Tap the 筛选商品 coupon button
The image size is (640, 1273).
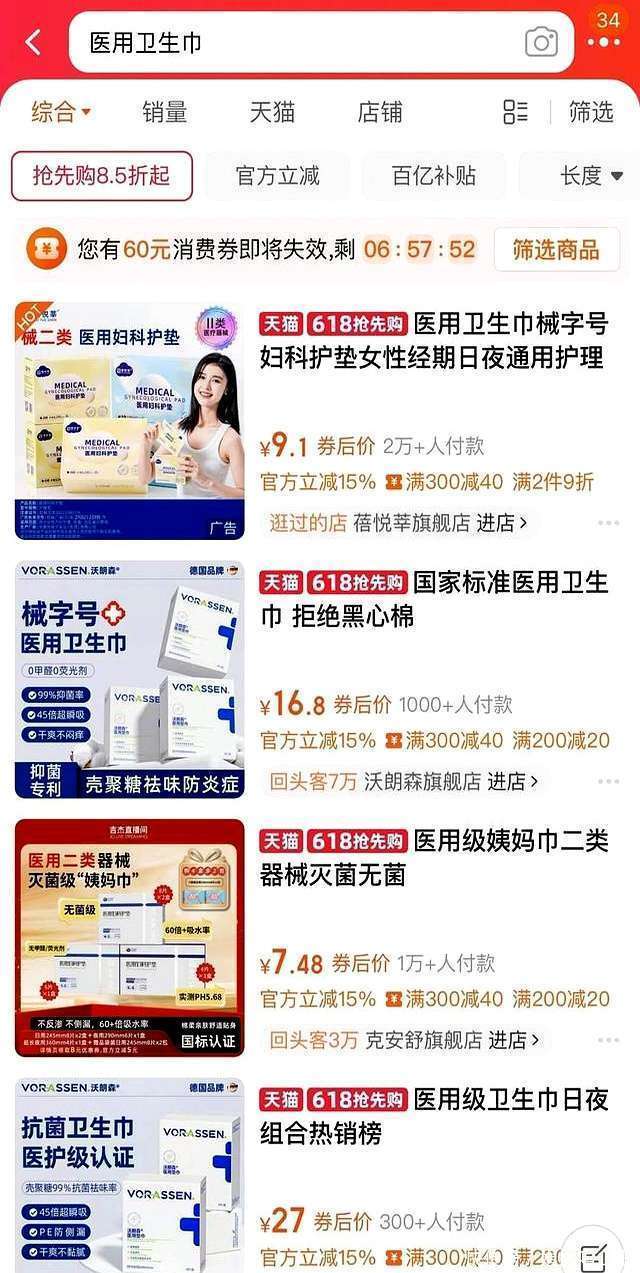tap(556, 249)
